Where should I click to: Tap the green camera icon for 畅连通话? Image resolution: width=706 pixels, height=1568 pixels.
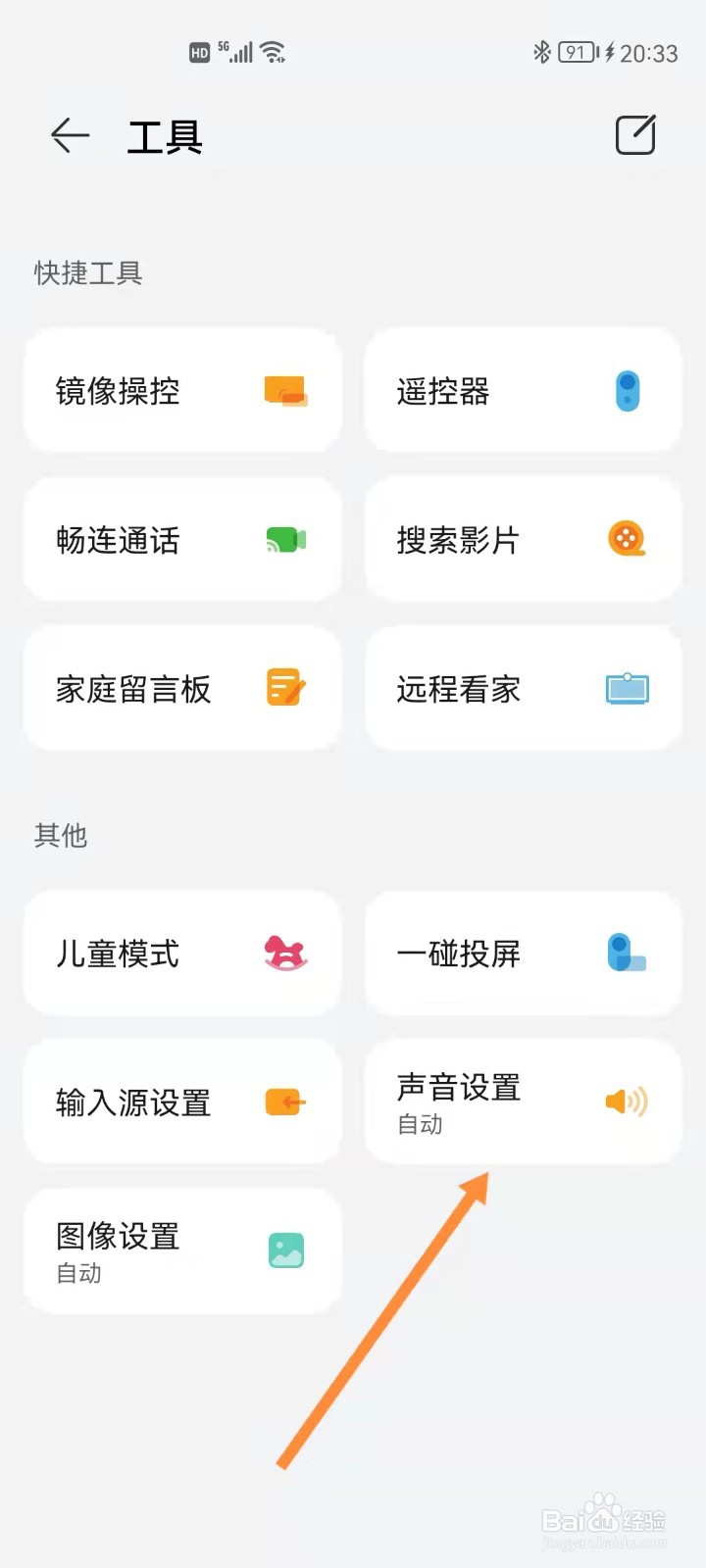285,539
